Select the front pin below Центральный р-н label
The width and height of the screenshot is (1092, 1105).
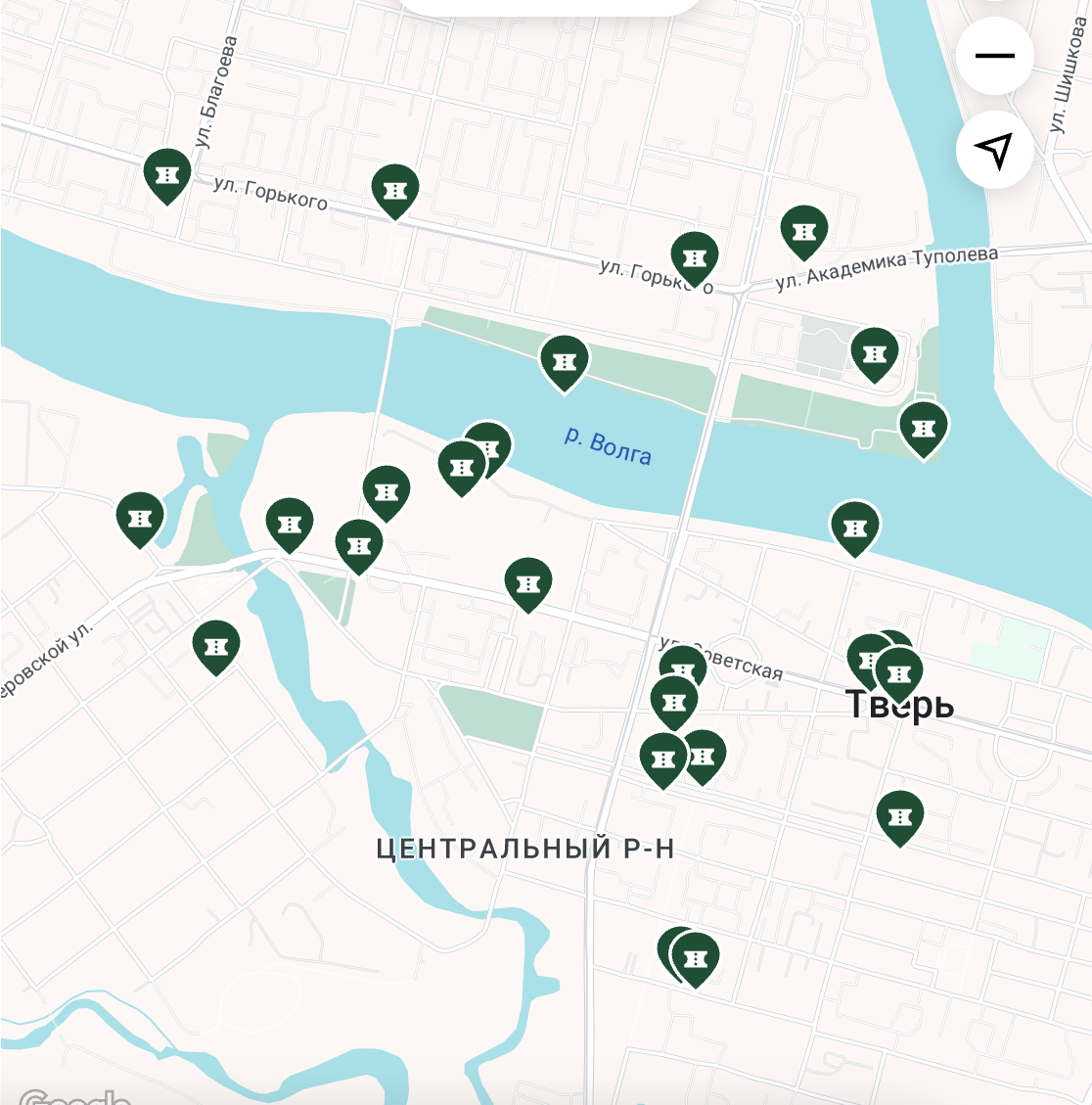[x=696, y=958]
